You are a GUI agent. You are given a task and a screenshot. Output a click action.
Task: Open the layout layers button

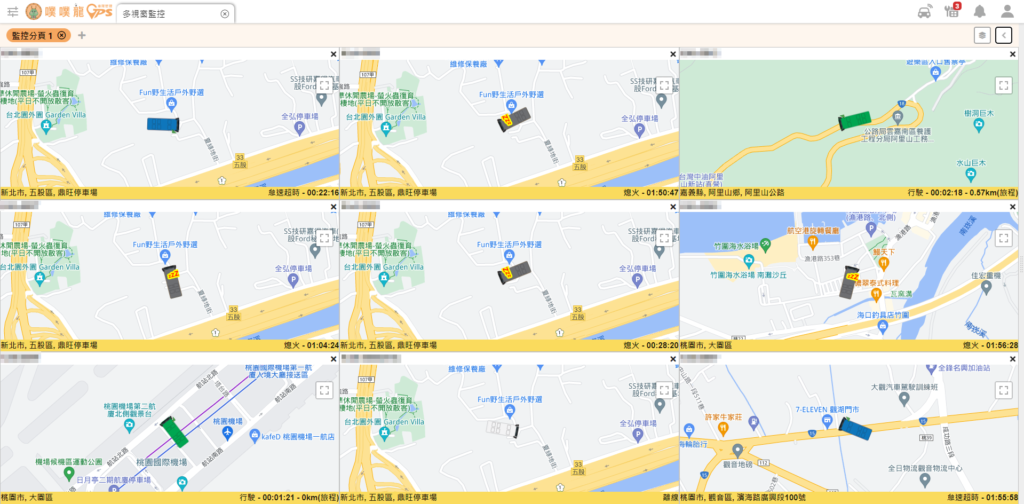(x=982, y=35)
